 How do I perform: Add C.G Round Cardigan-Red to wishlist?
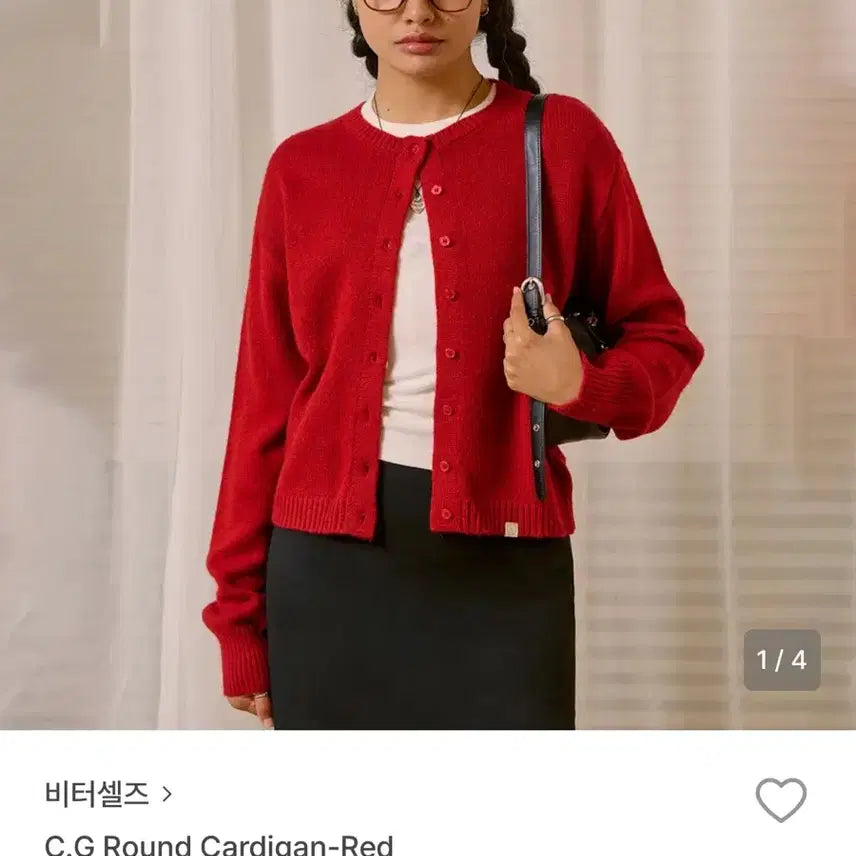point(780,799)
